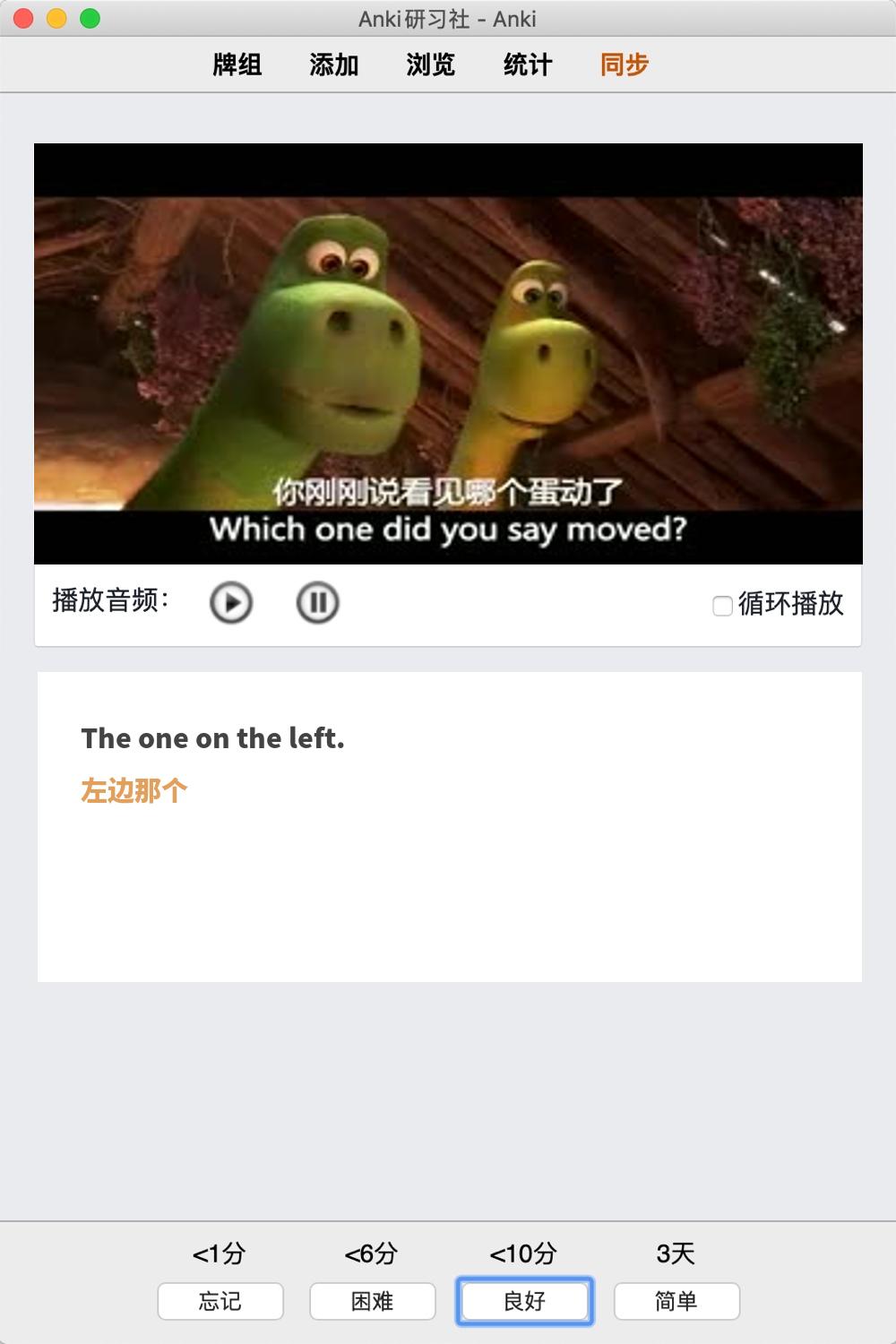The width and height of the screenshot is (896, 1344).
Task: Rate the card as 简单
Action: click(676, 1301)
